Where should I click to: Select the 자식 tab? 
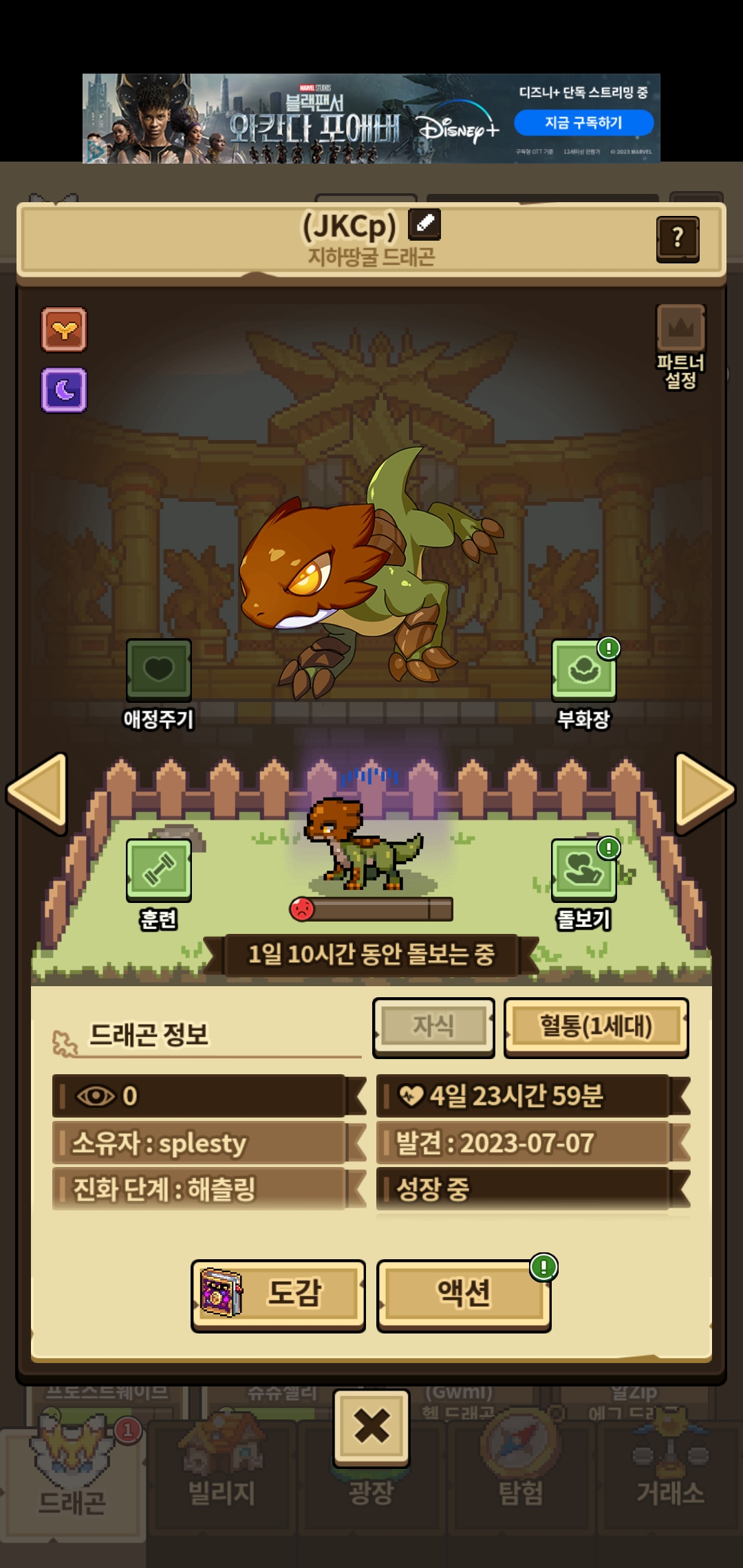click(x=433, y=1027)
